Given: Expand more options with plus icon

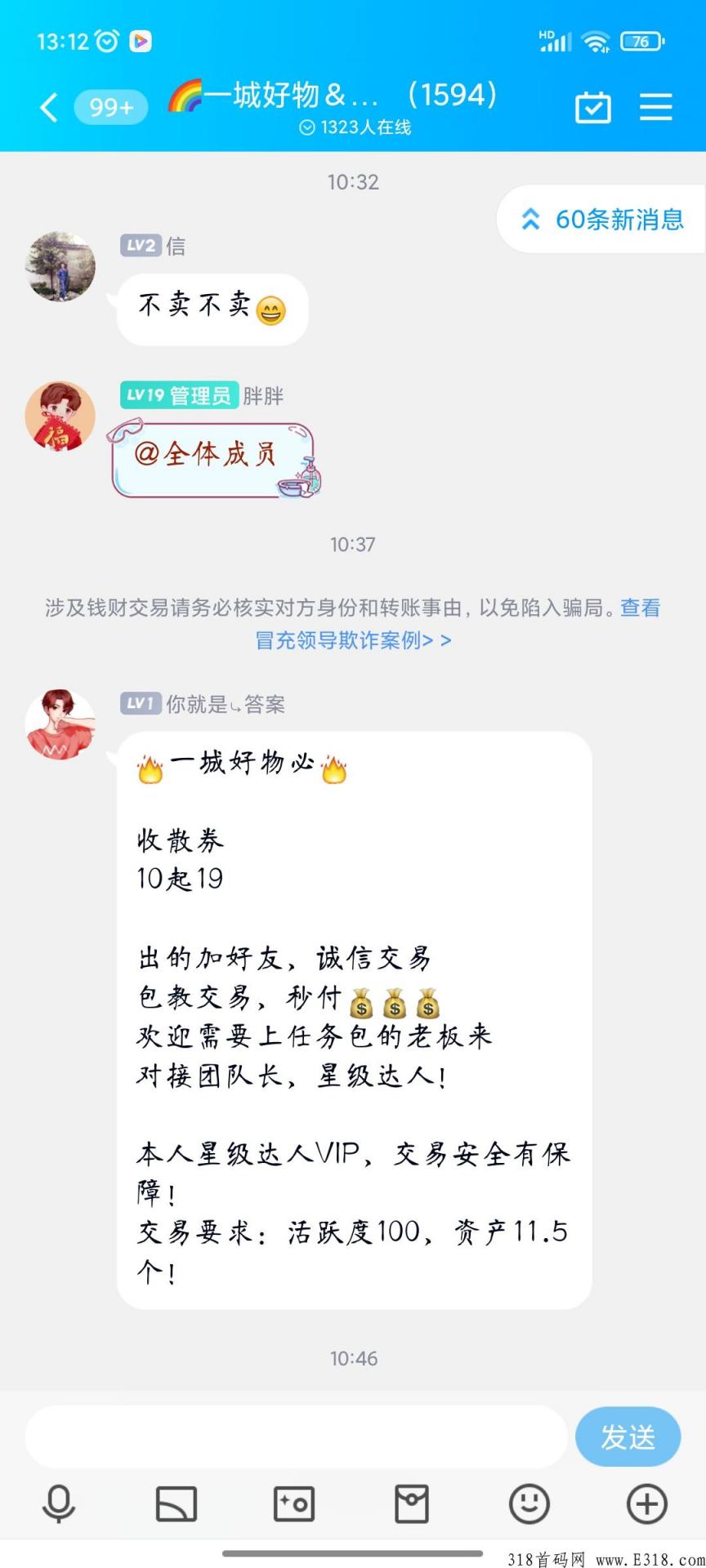Looking at the screenshot, I should (x=647, y=1503).
